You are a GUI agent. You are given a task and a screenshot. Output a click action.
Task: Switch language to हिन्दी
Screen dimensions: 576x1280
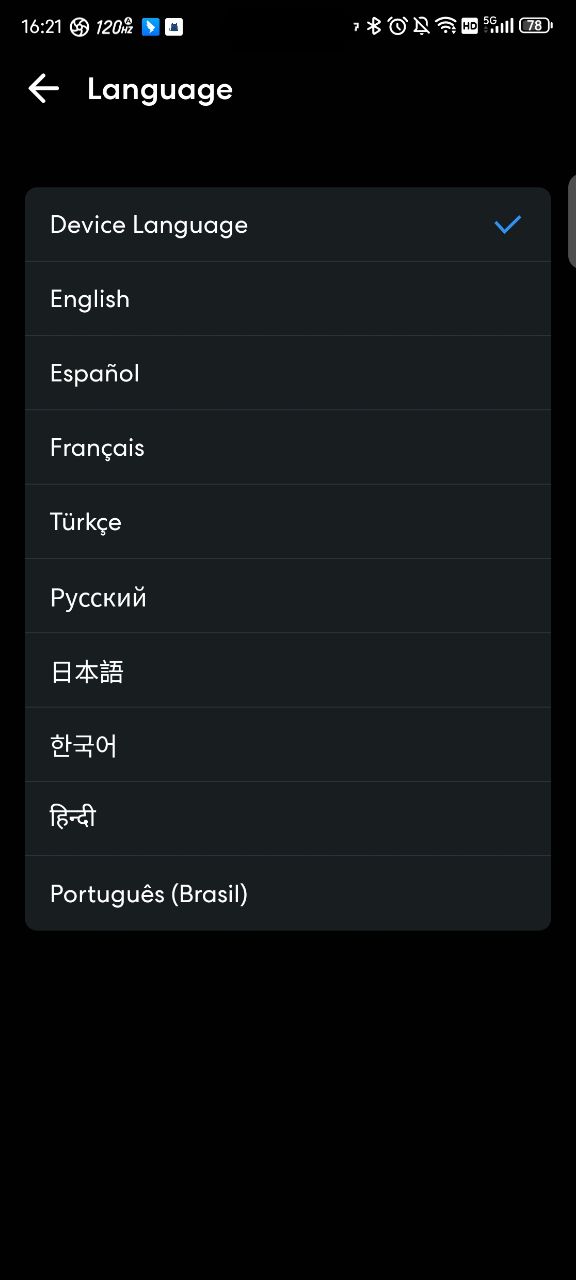tap(288, 819)
